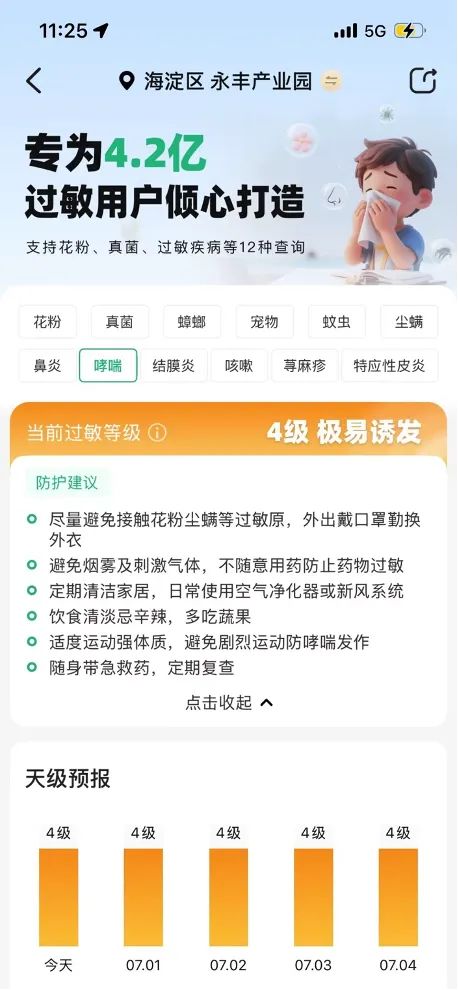Go back with the back arrow

click(34, 81)
